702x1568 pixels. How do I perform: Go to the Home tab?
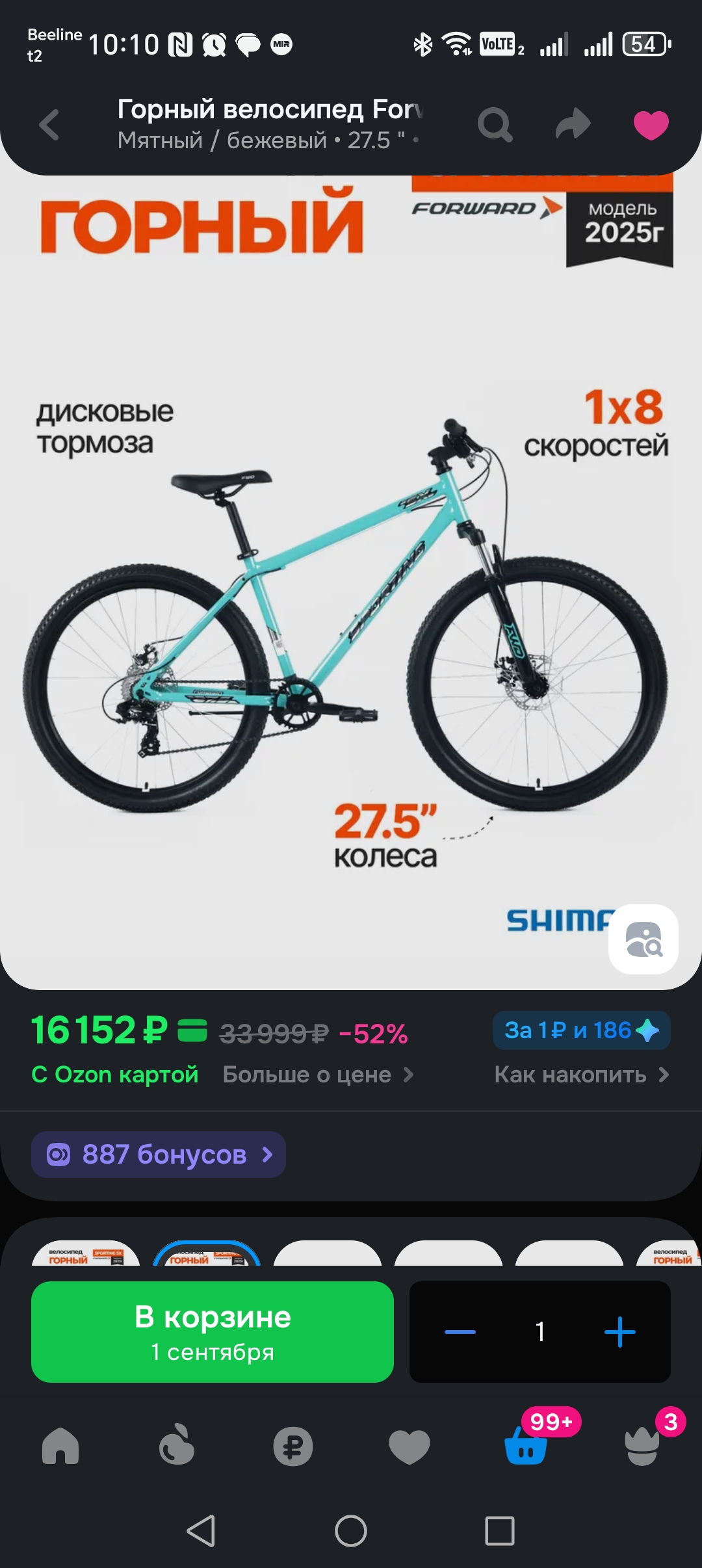60,1446
